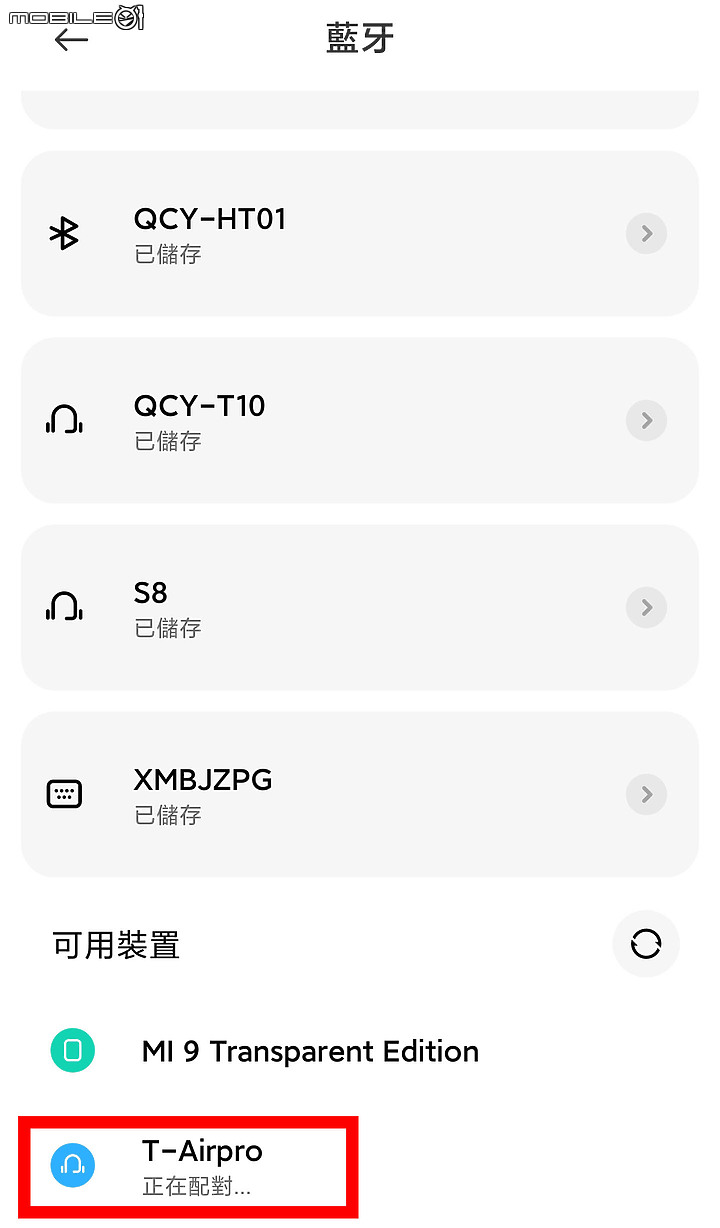The image size is (720, 1228).
Task: Open settings arrow for QCY-HT01
Action: pos(646,233)
